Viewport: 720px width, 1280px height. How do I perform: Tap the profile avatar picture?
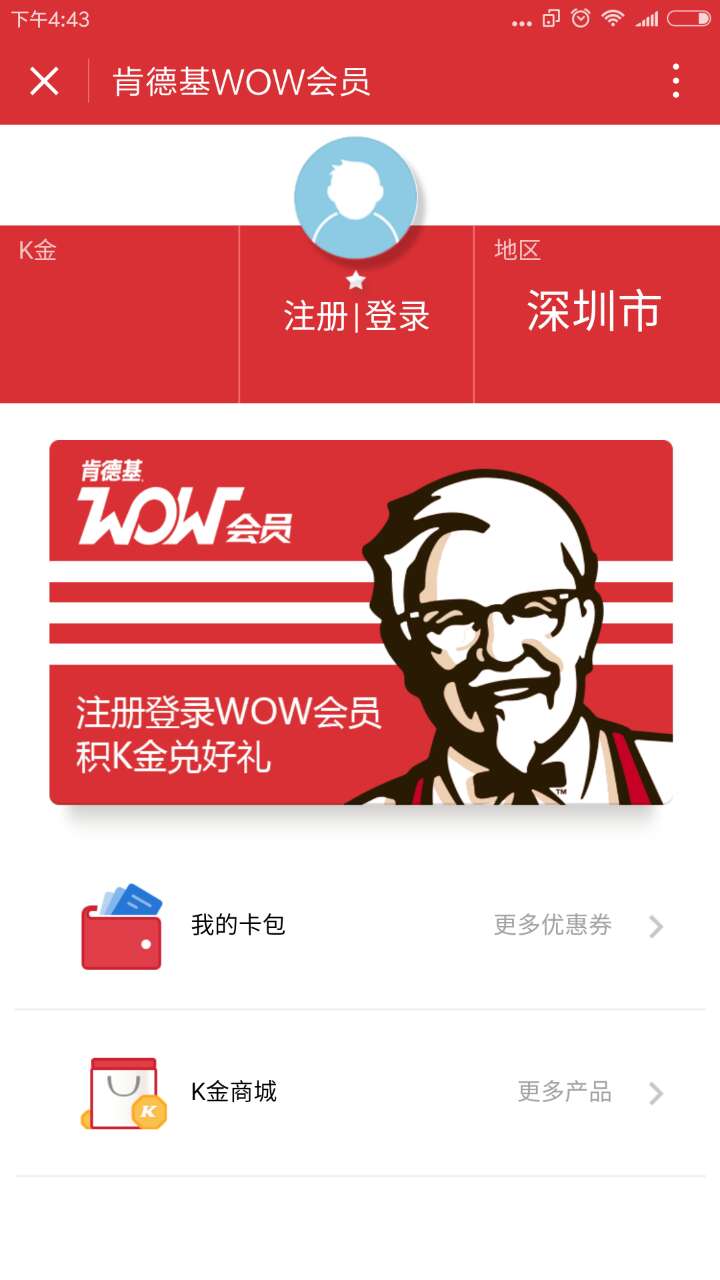coord(356,198)
